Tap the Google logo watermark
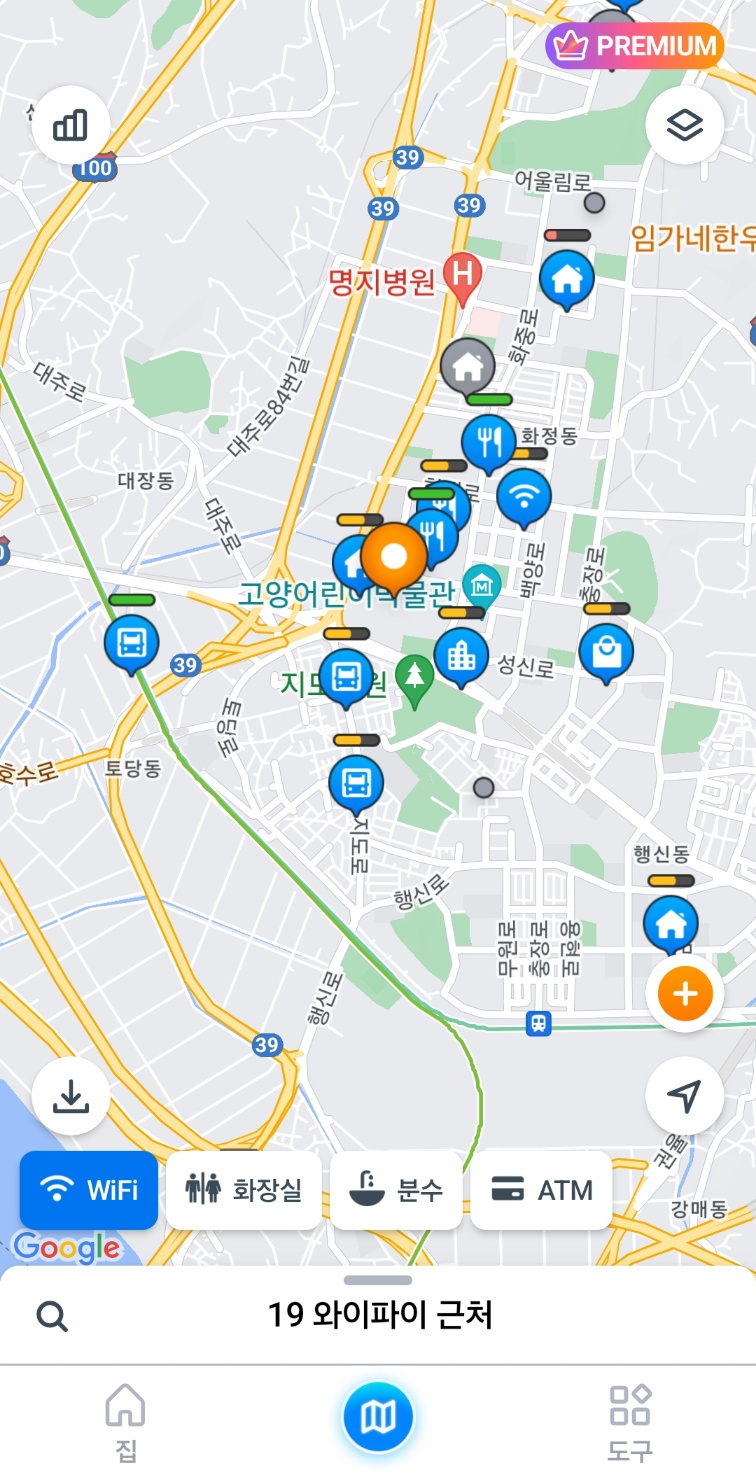The height and width of the screenshot is (1474, 756). (60, 1247)
